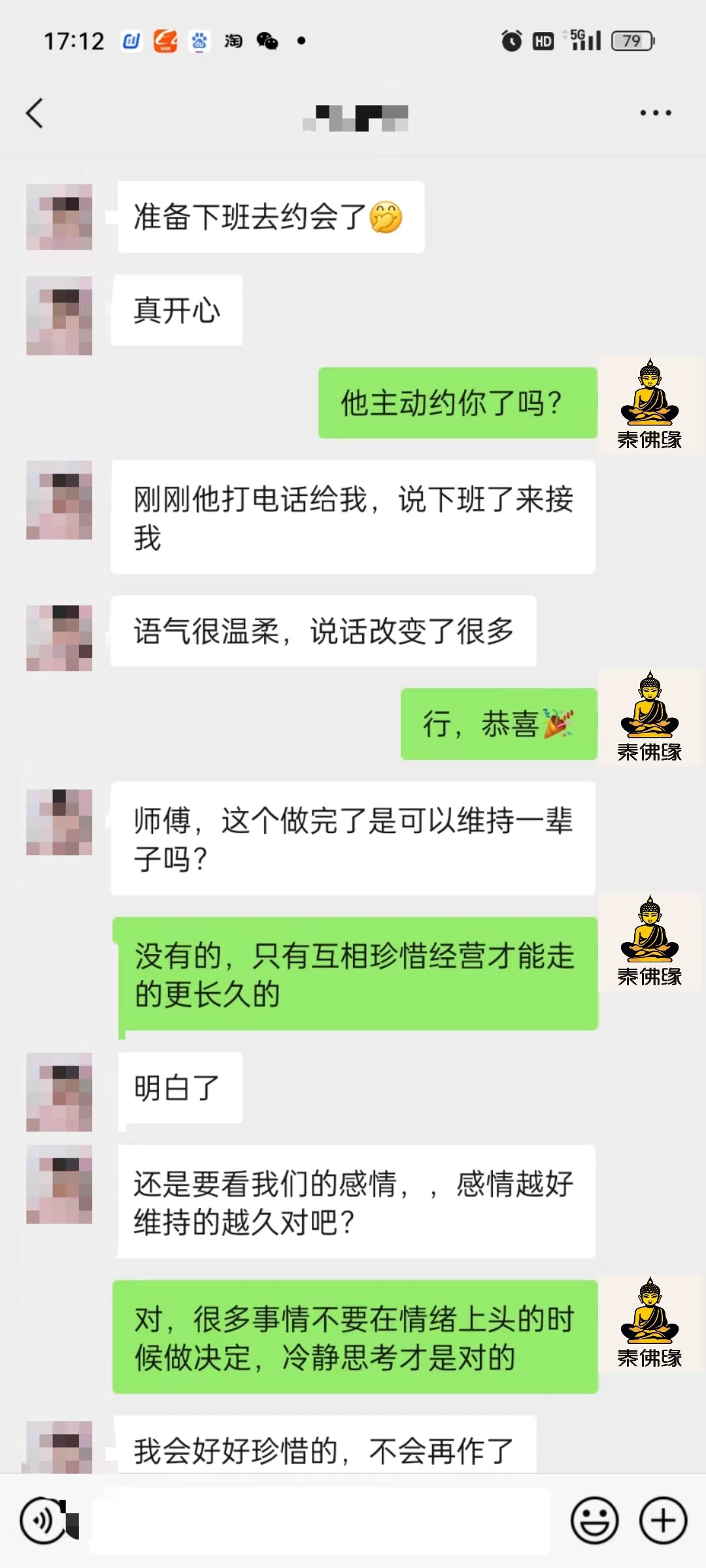Focus the message text field
Screen dimensions: 706x1568
tap(320, 1520)
